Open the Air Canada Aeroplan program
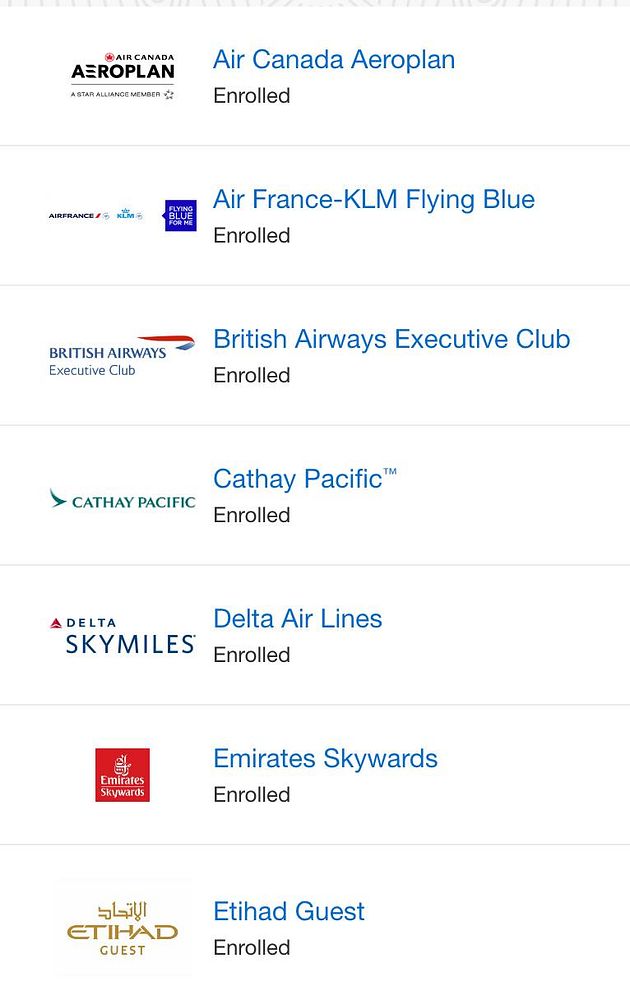 click(333, 60)
